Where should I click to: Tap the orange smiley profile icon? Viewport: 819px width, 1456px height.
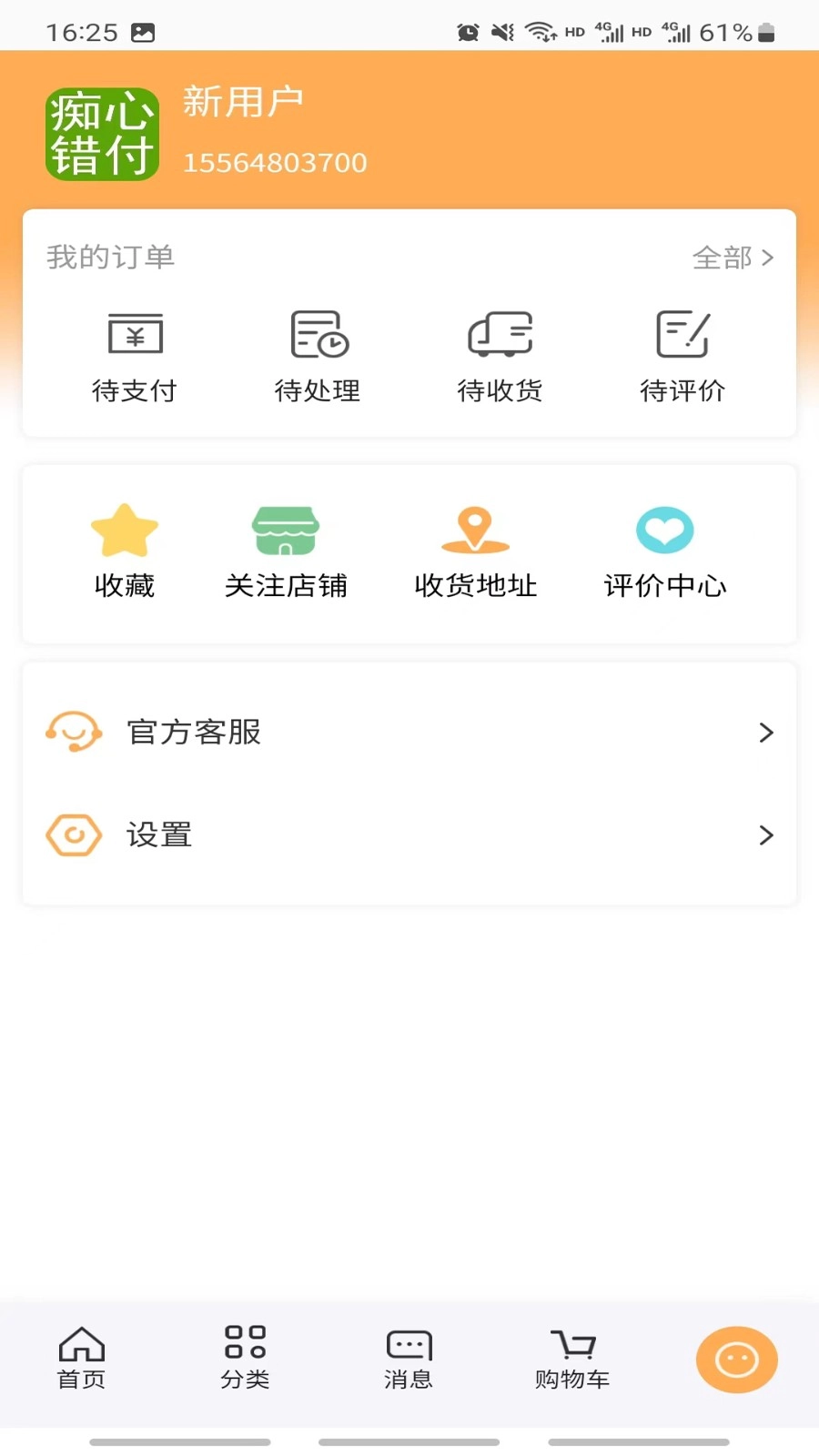pyautogui.click(x=736, y=1360)
